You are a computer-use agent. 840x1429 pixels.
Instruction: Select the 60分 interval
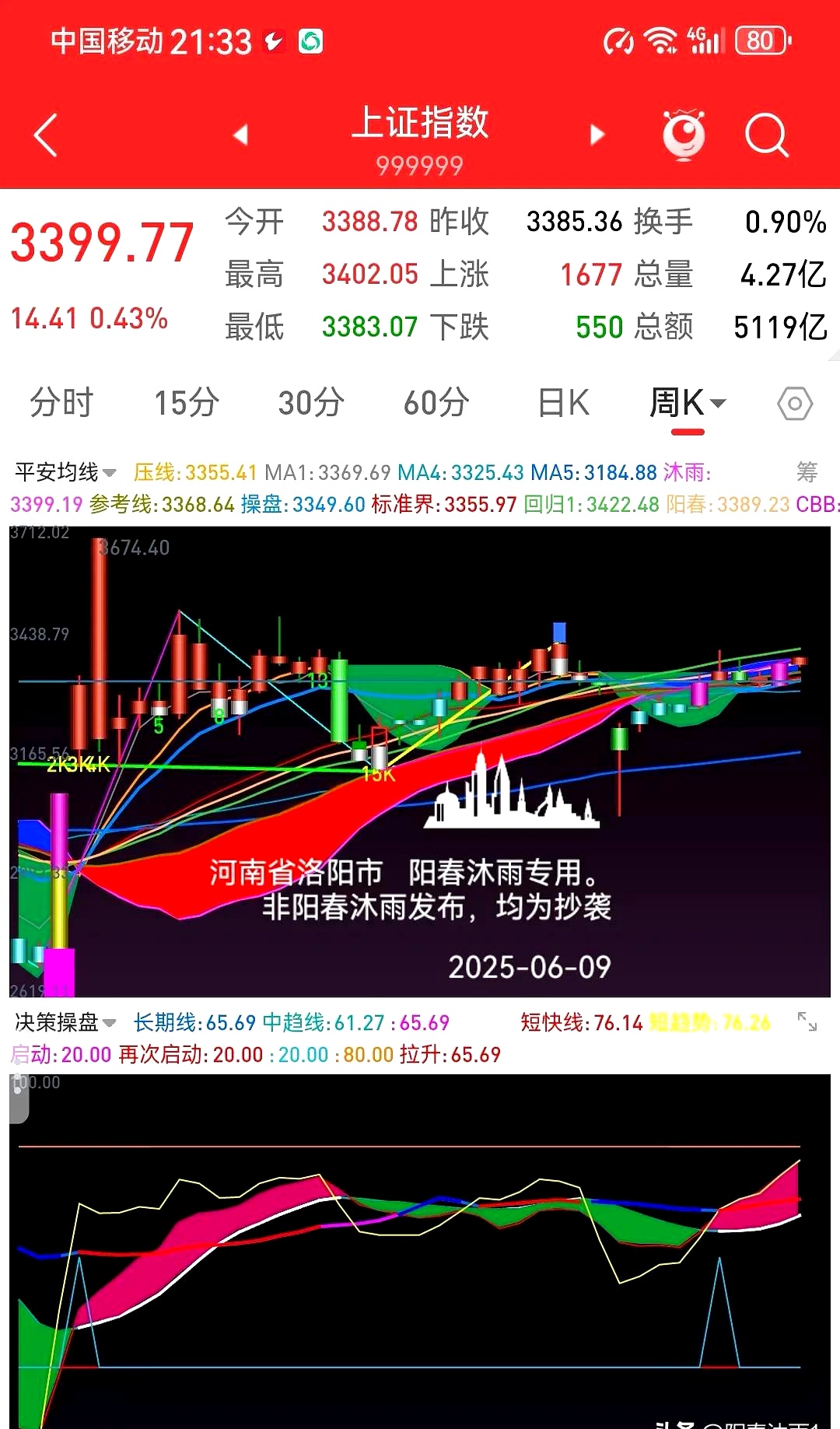[x=436, y=402]
